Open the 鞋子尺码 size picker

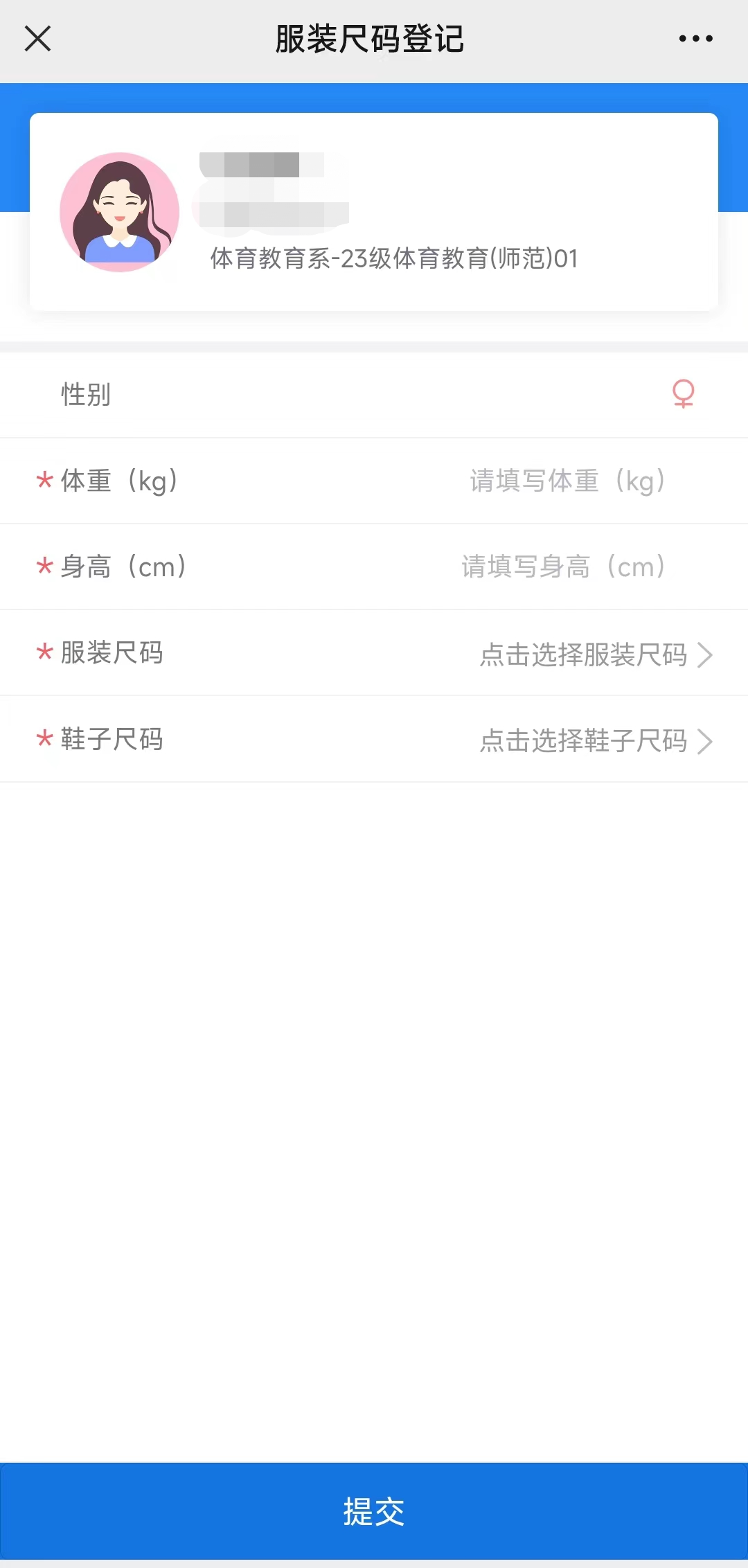coord(374,740)
